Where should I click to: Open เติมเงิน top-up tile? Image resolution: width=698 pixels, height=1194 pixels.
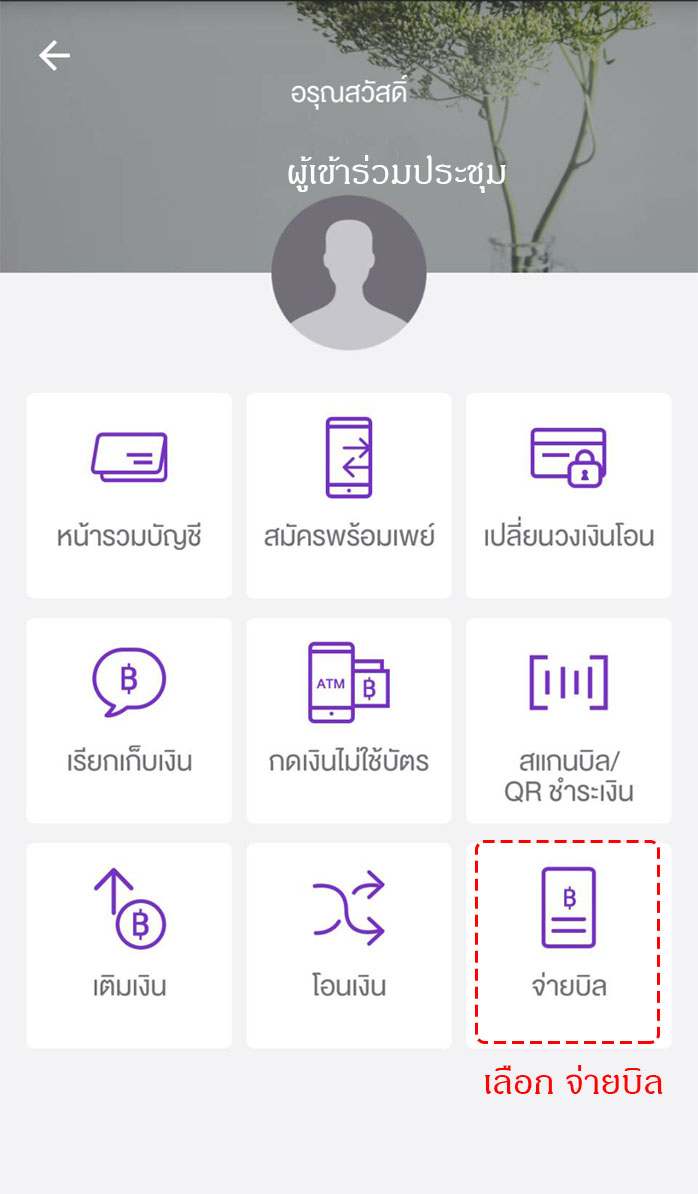[x=129, y=945]
